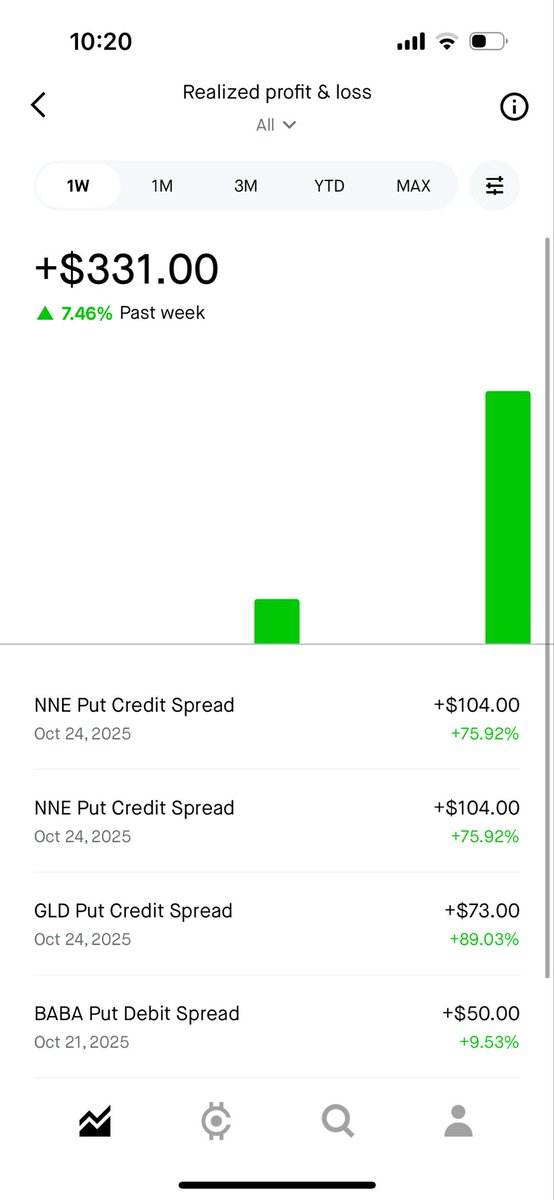The width and height of the screenshot is (554, 1200).
Task: Go back with the top-left arrow
Action: (x=38, y=105)
